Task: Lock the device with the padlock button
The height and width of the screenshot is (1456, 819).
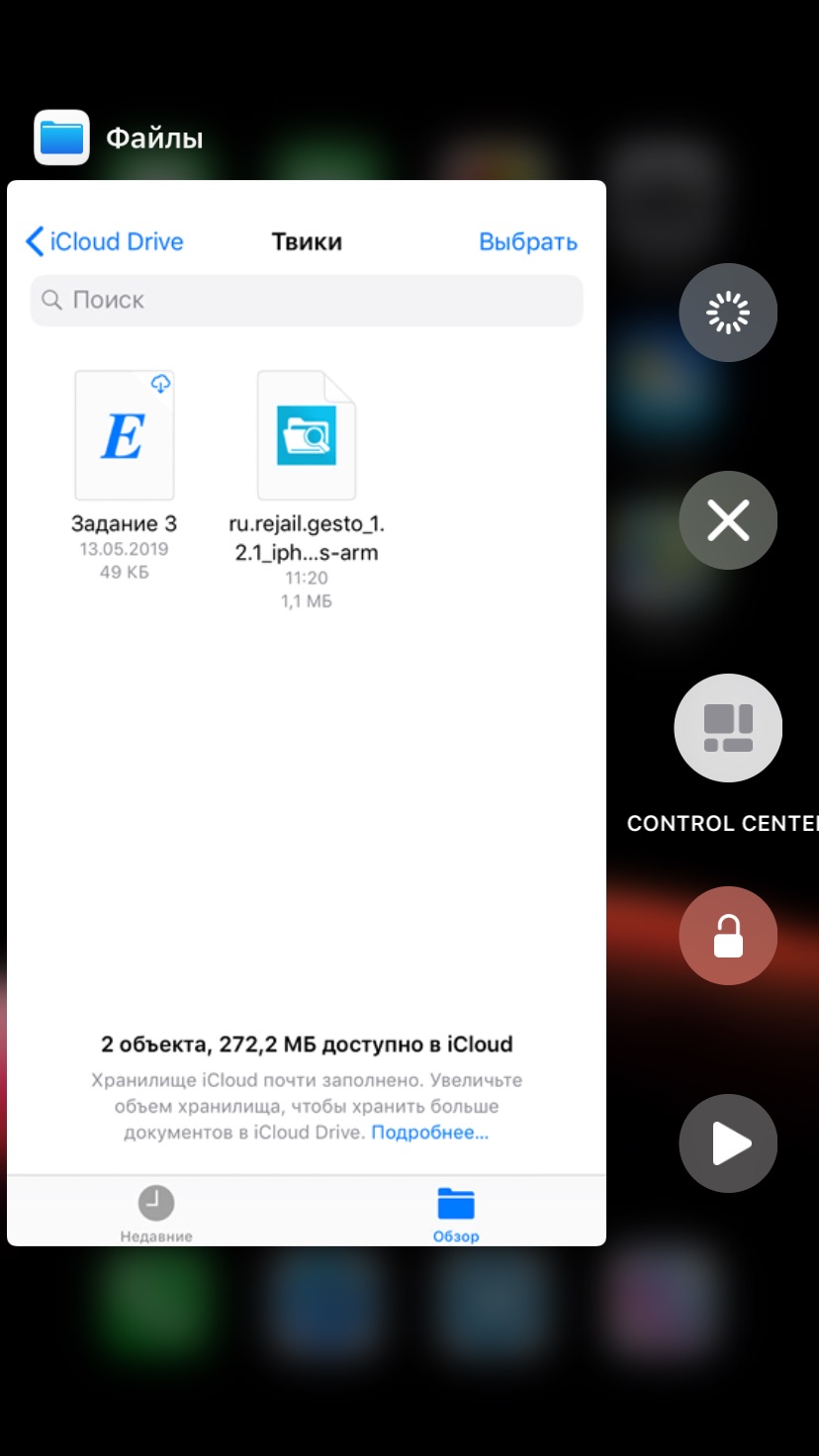Action: coord(728,936)
